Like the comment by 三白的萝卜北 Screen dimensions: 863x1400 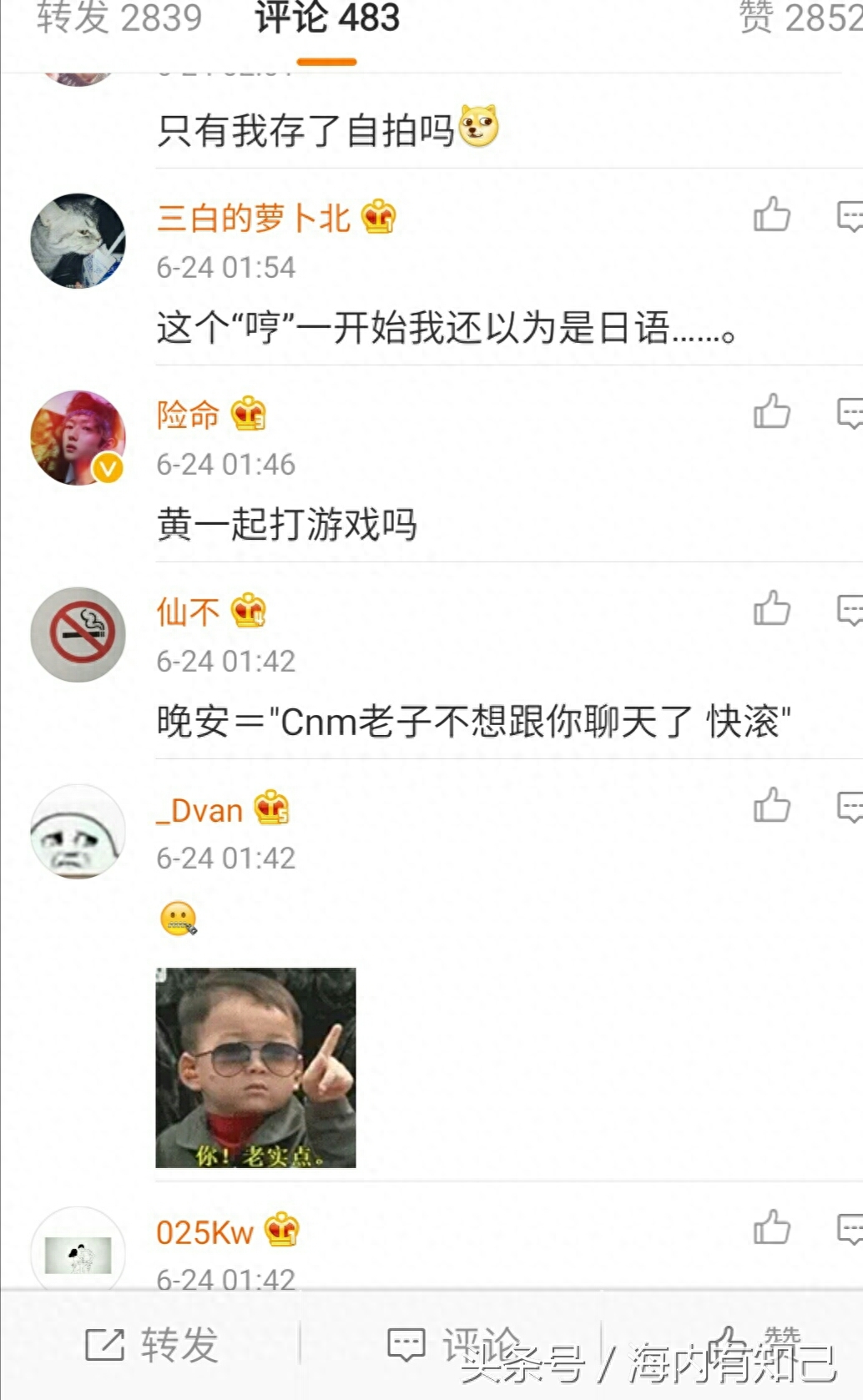point(772,215)
